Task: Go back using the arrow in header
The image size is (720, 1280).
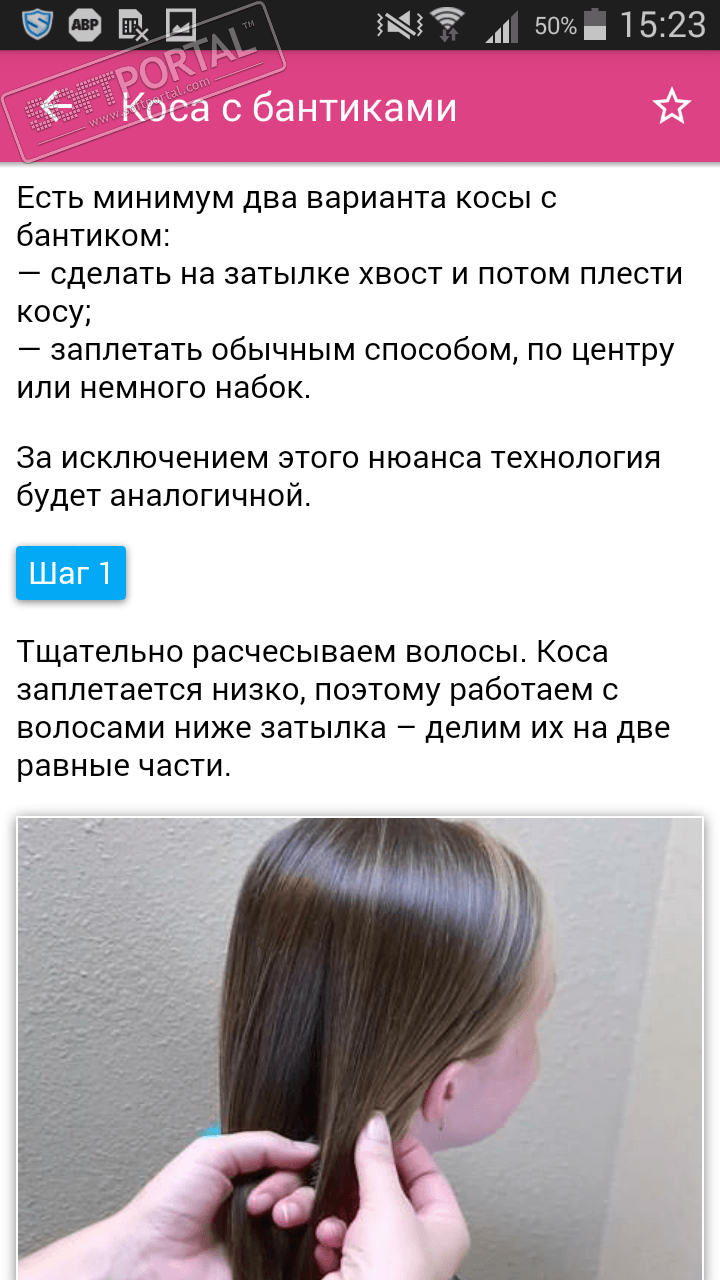Action: tap(57, 106)
